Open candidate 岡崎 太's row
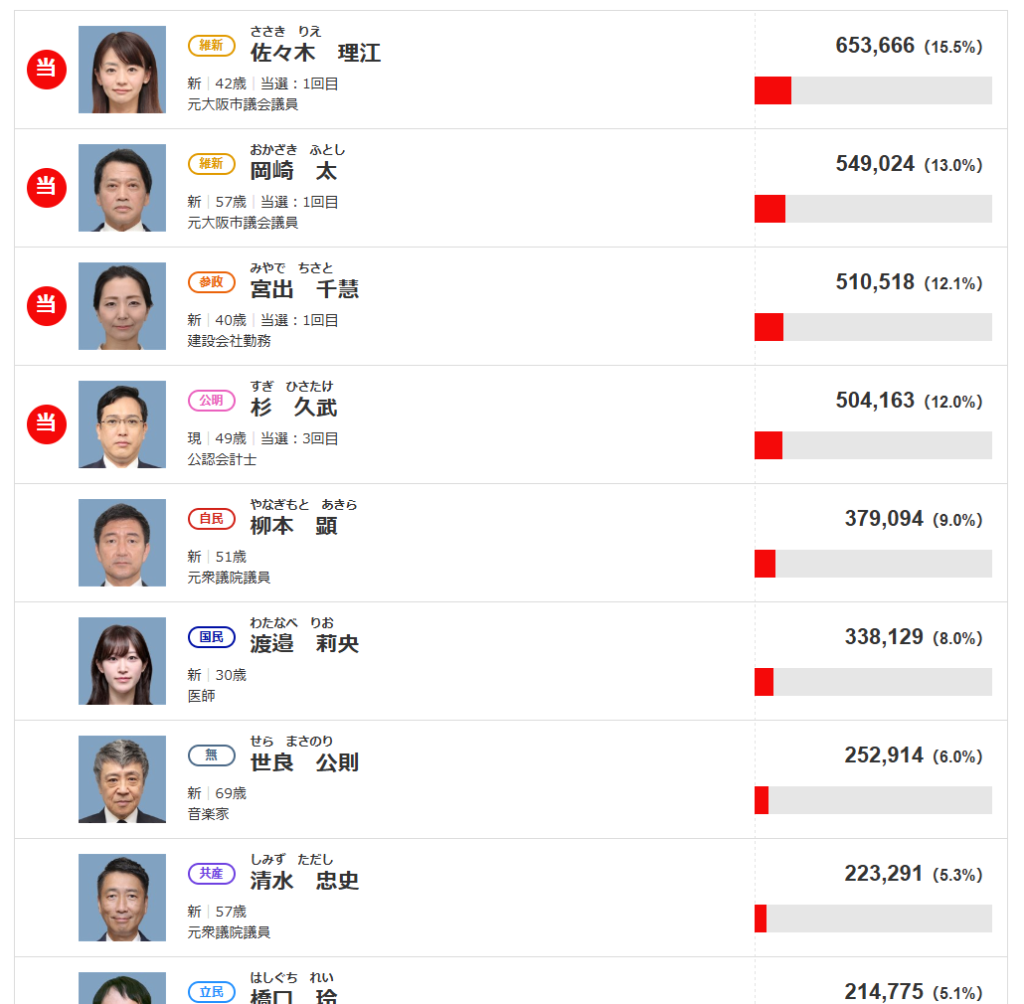 [293, 172]
